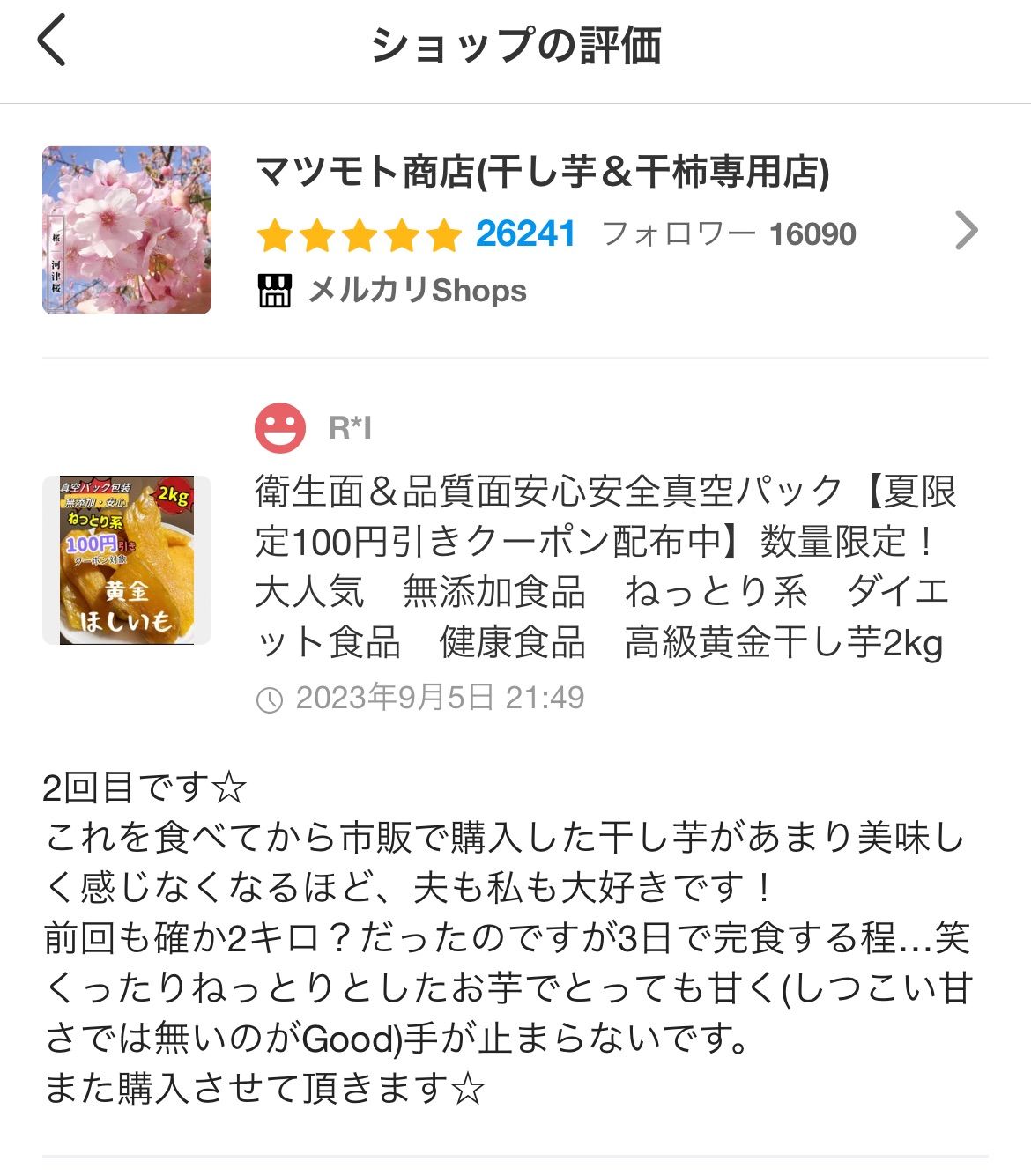This screenshot has height=1176, width=1031.
Task: Open the 黄金干し芋2kg product thumbnail
Action: (127, 560)
